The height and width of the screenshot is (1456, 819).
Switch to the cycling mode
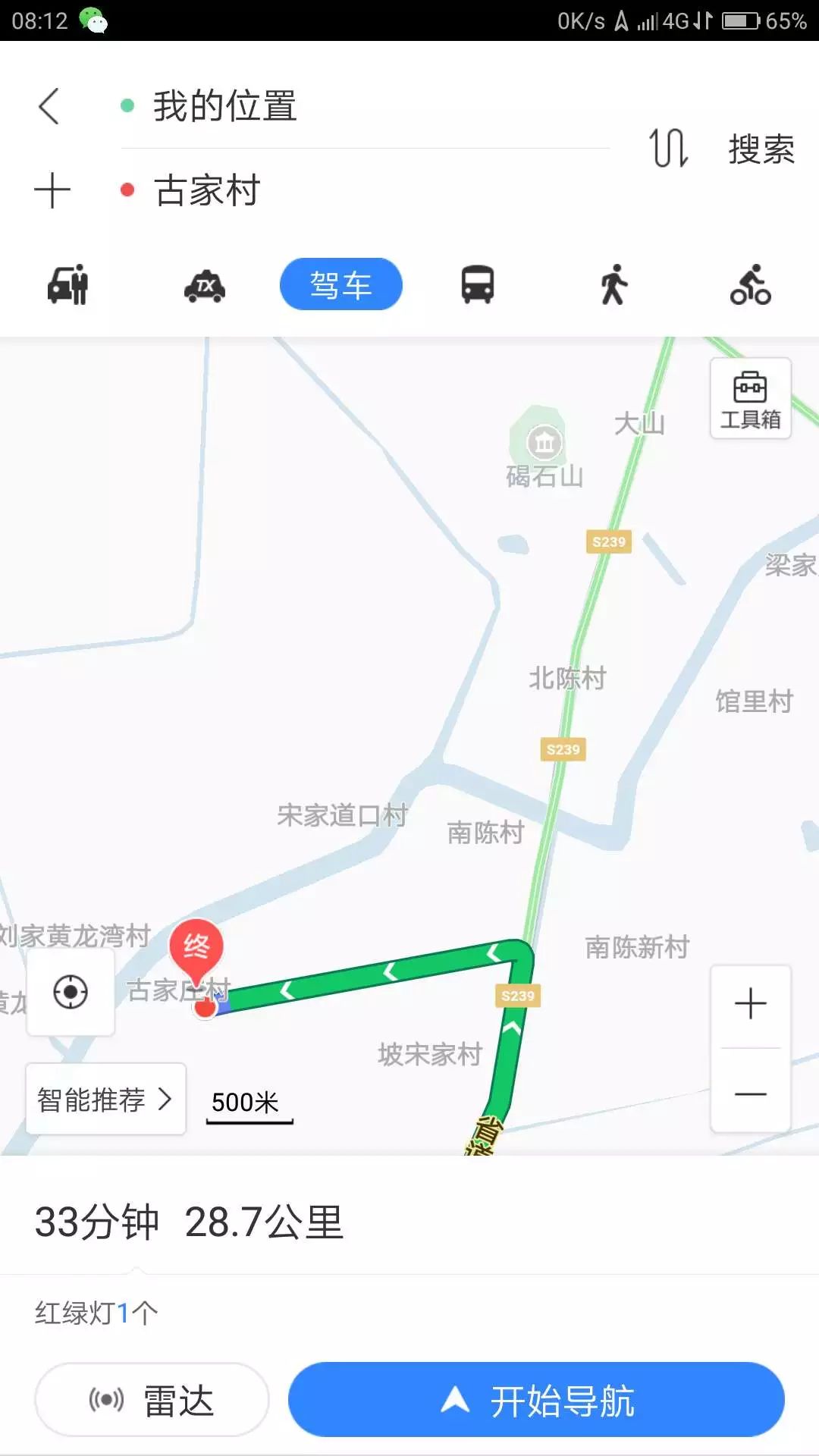[x=750, y=285]
